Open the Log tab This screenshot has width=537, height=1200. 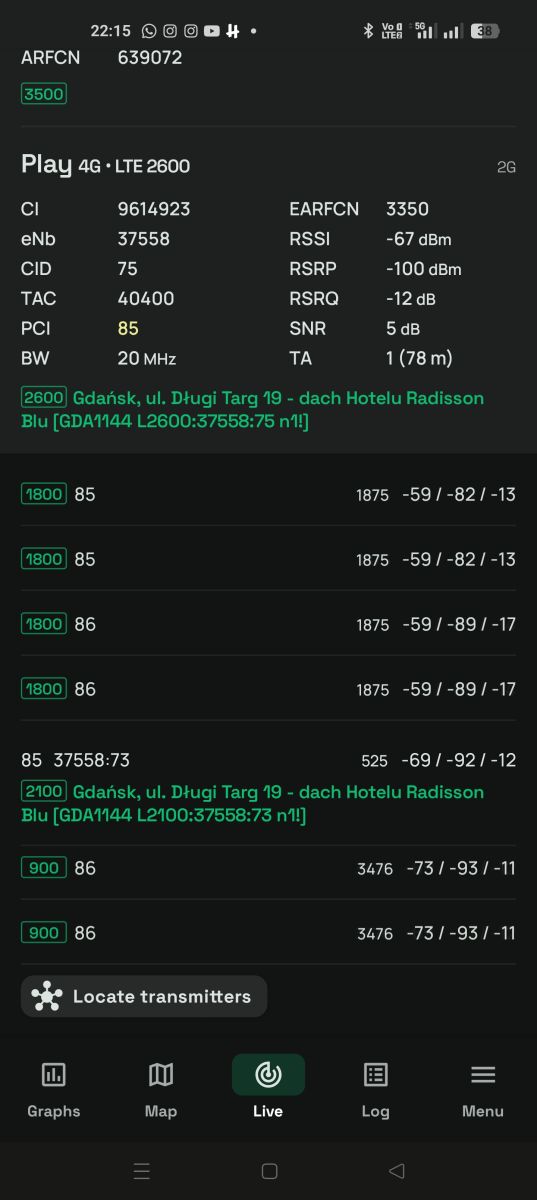(x=376, y=1090)
